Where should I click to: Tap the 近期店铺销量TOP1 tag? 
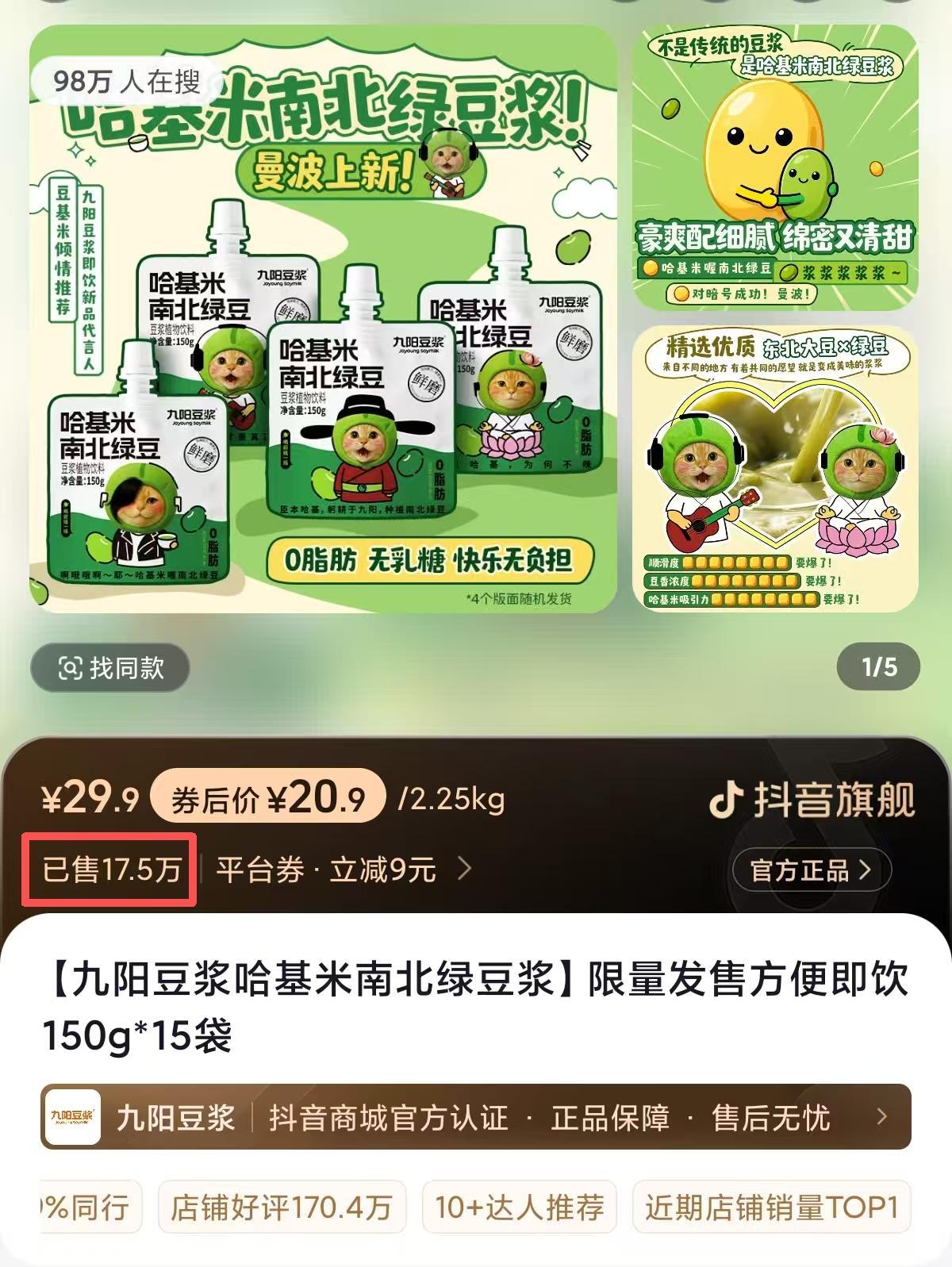[x=771, y=1207]
